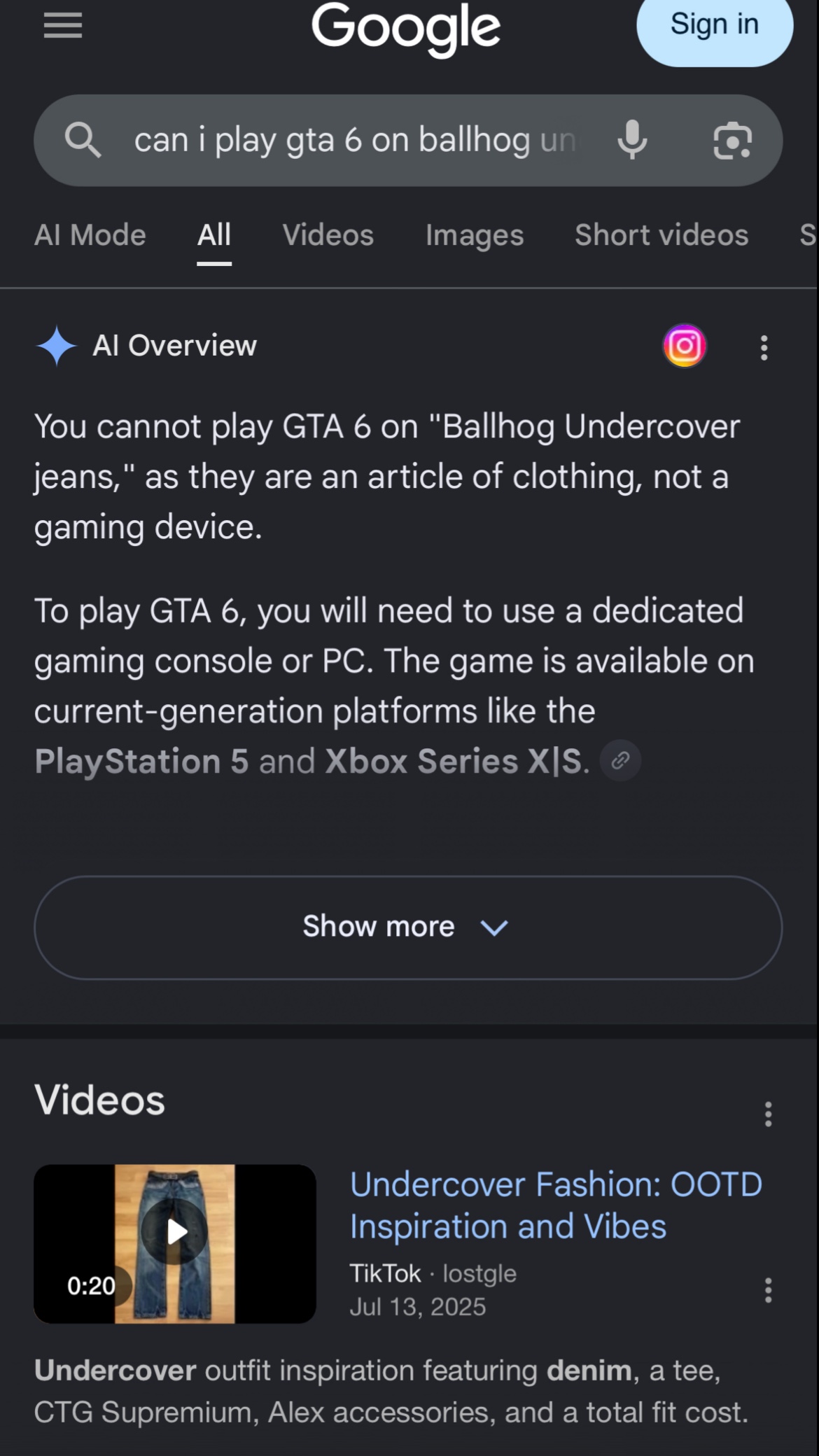Start voice search with the microphone
The width and height of the screenshot is (819, 1456).
pos(632,140)
